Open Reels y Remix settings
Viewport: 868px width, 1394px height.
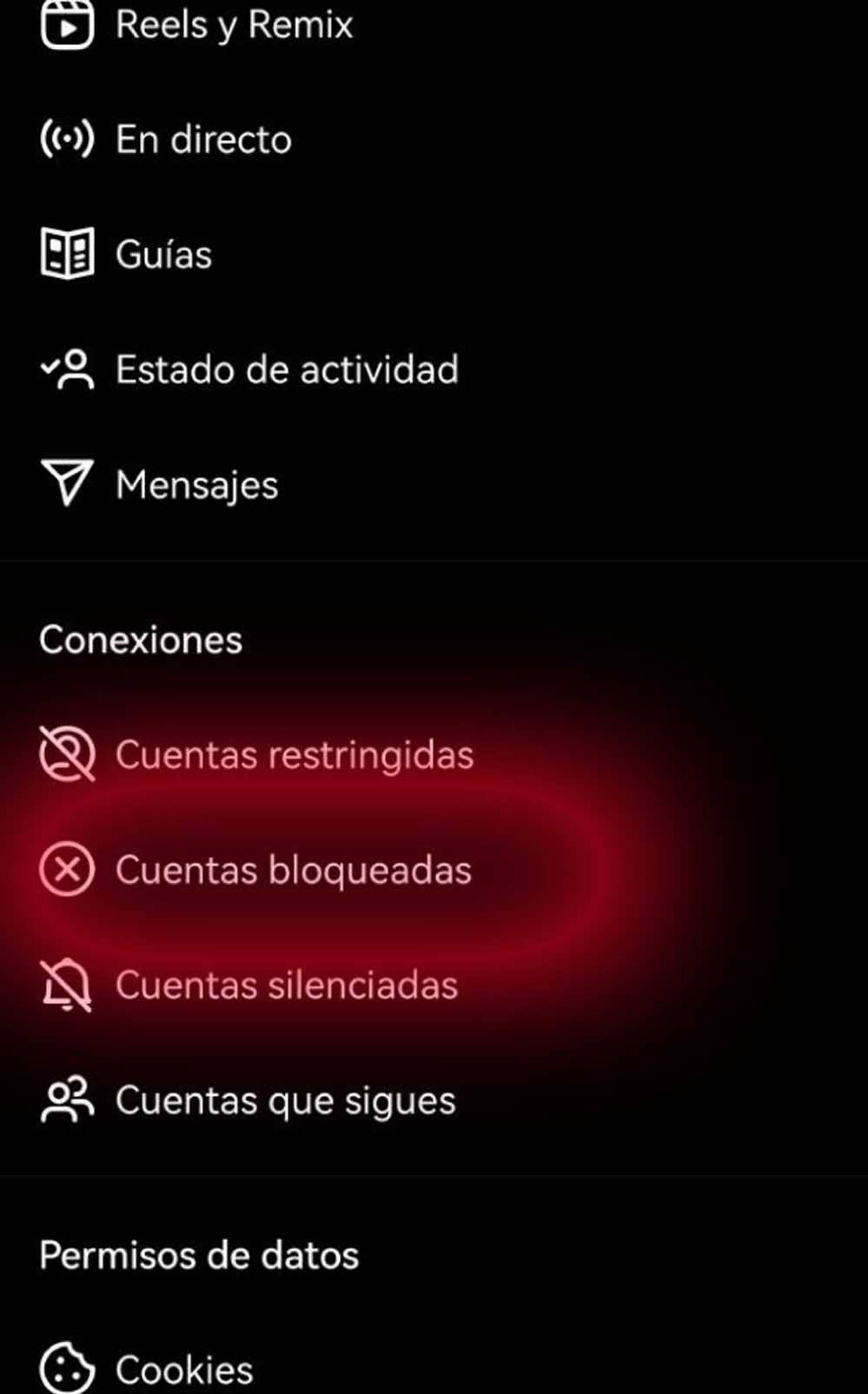pos(234,25)
